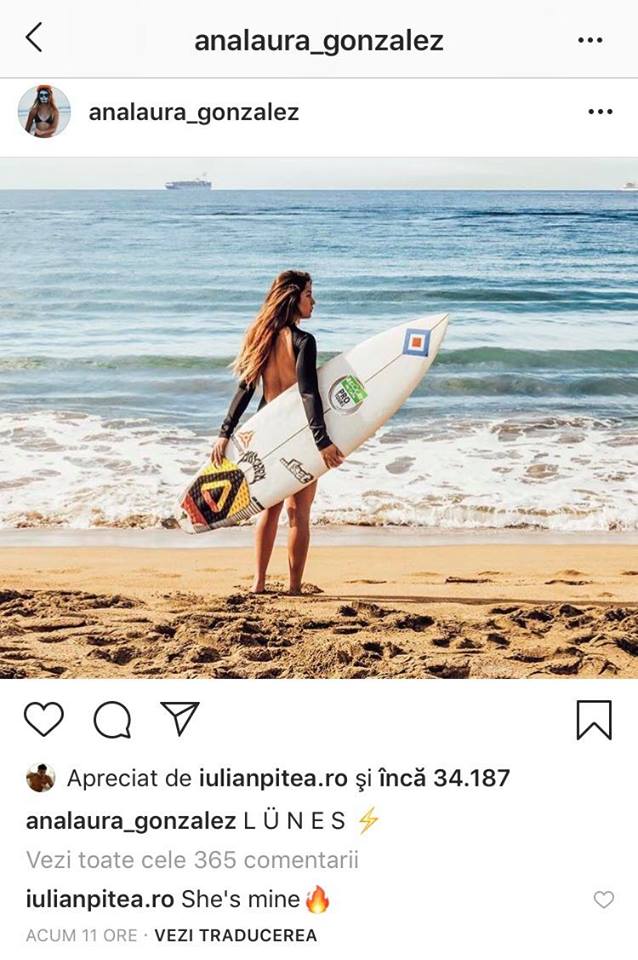Open comments via speech bubble icon
Screen dimensions: 638x960
pyautogui.click(x=112, y=719)
